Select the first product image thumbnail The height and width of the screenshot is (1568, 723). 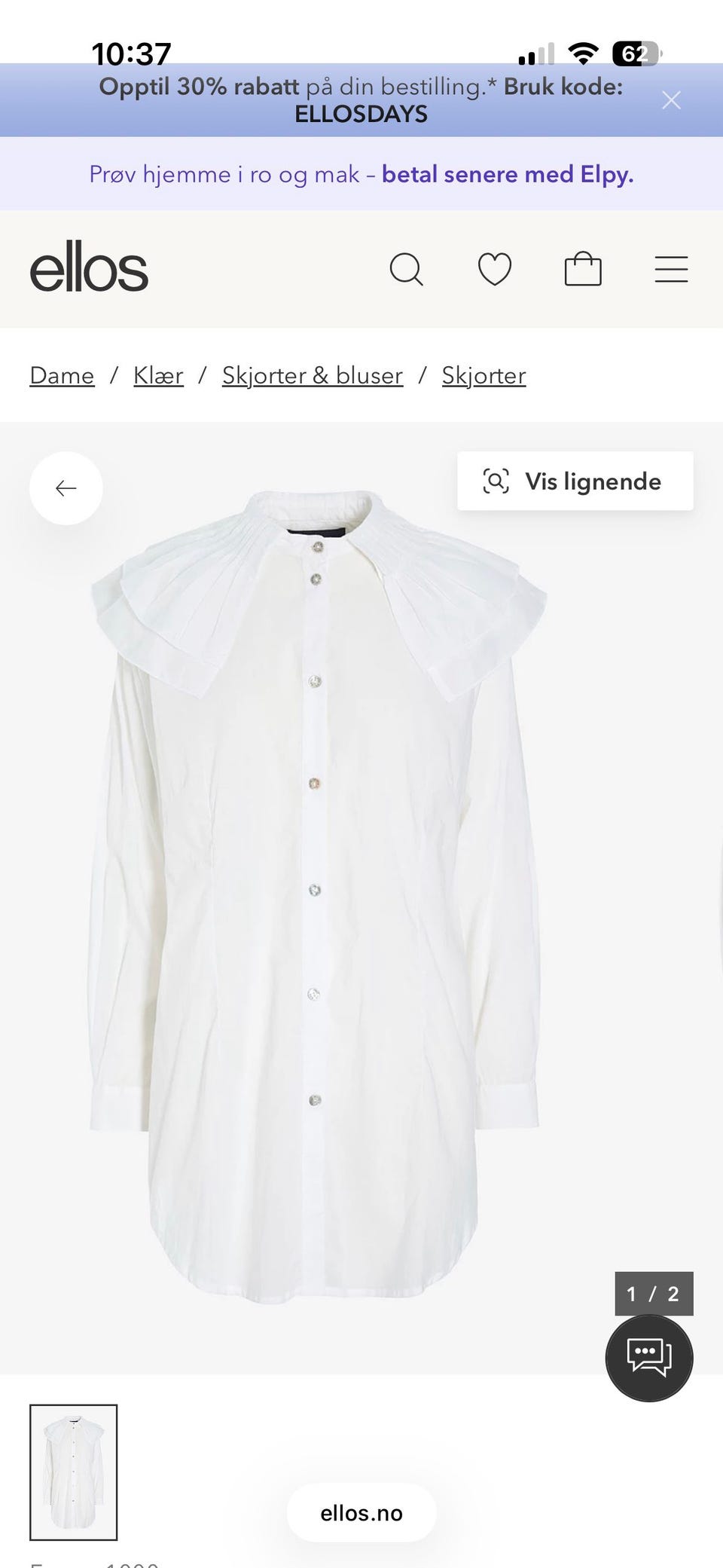[74, 1472]
